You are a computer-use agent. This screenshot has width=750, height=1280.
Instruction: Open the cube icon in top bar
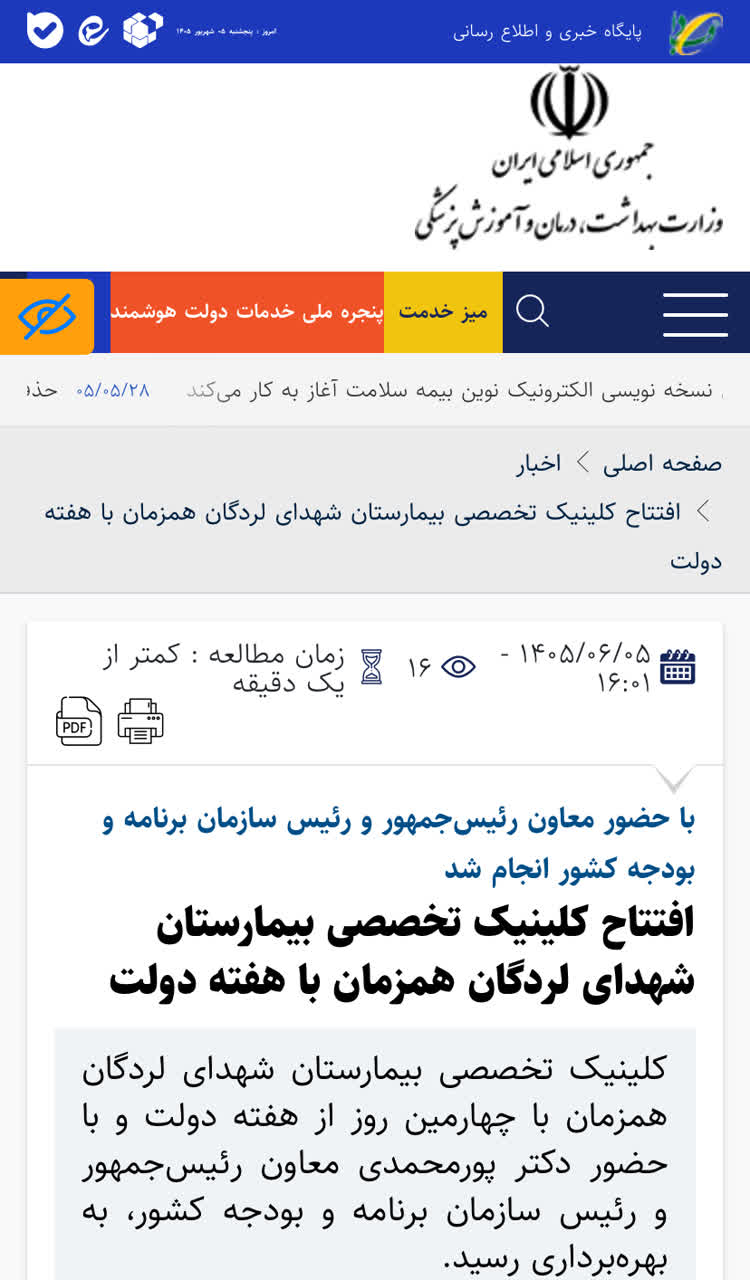[143, 30]
